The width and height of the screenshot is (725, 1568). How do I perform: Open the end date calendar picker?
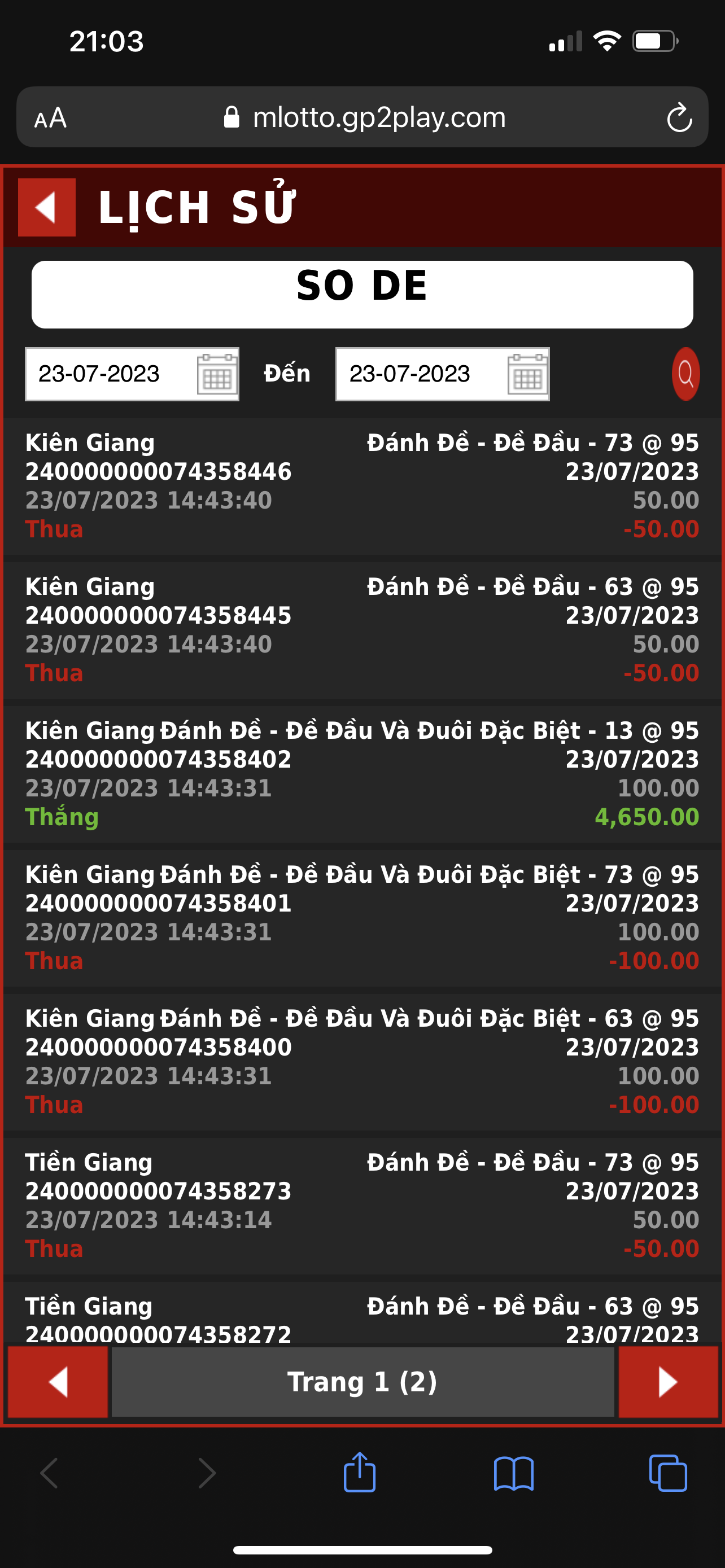coord(528,374)
